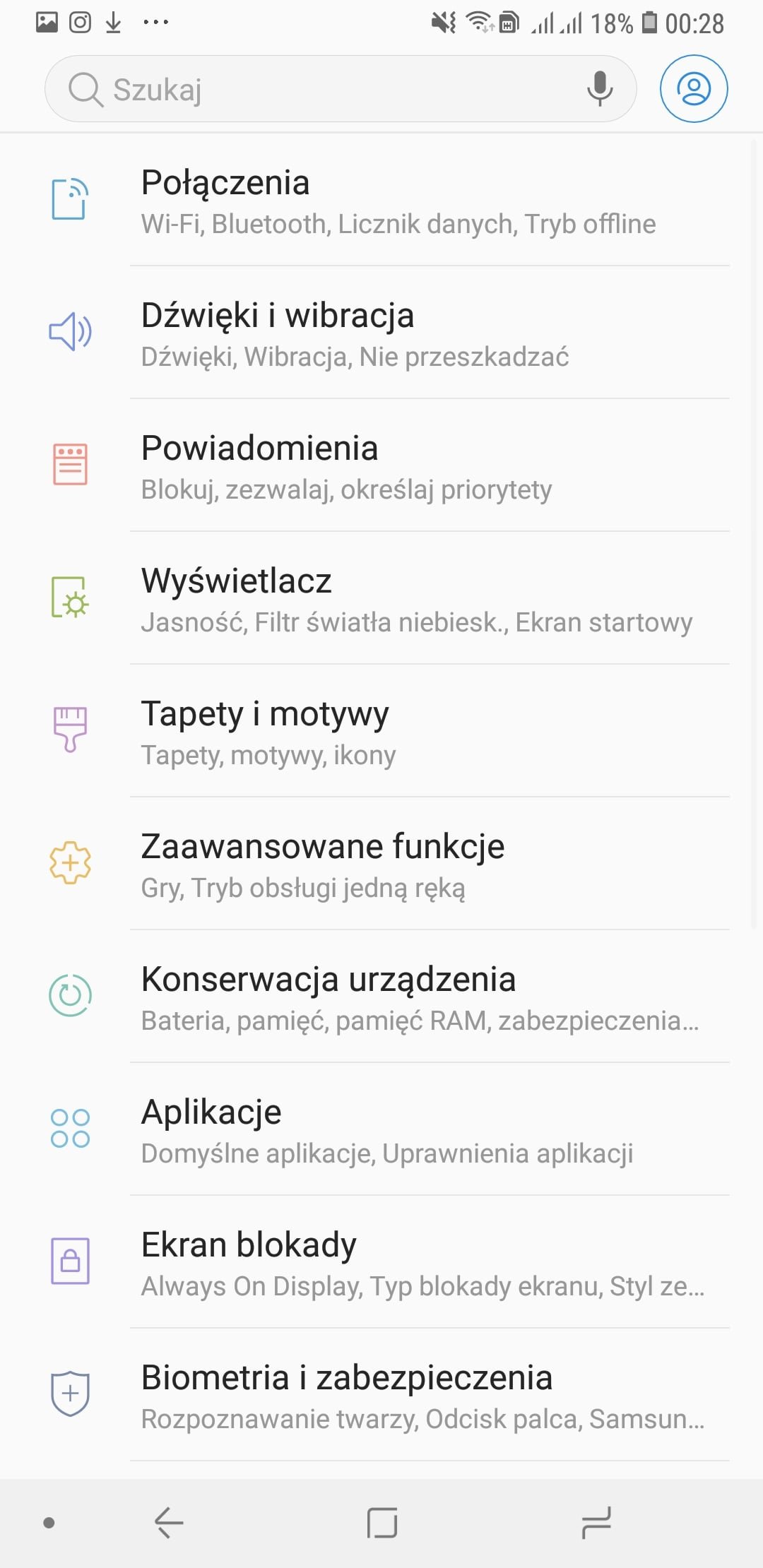Tap the home button in navigation bar
The height and width of the screenshot is (1568, 763).
(x=382, y=1522)
